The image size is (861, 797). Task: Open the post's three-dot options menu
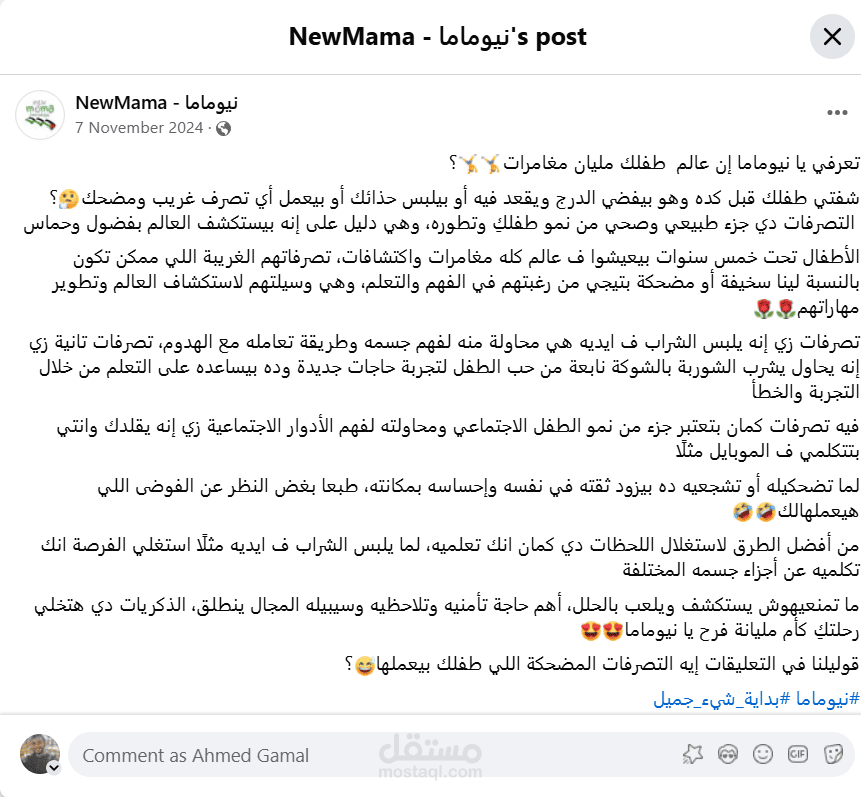coord(837,113)
